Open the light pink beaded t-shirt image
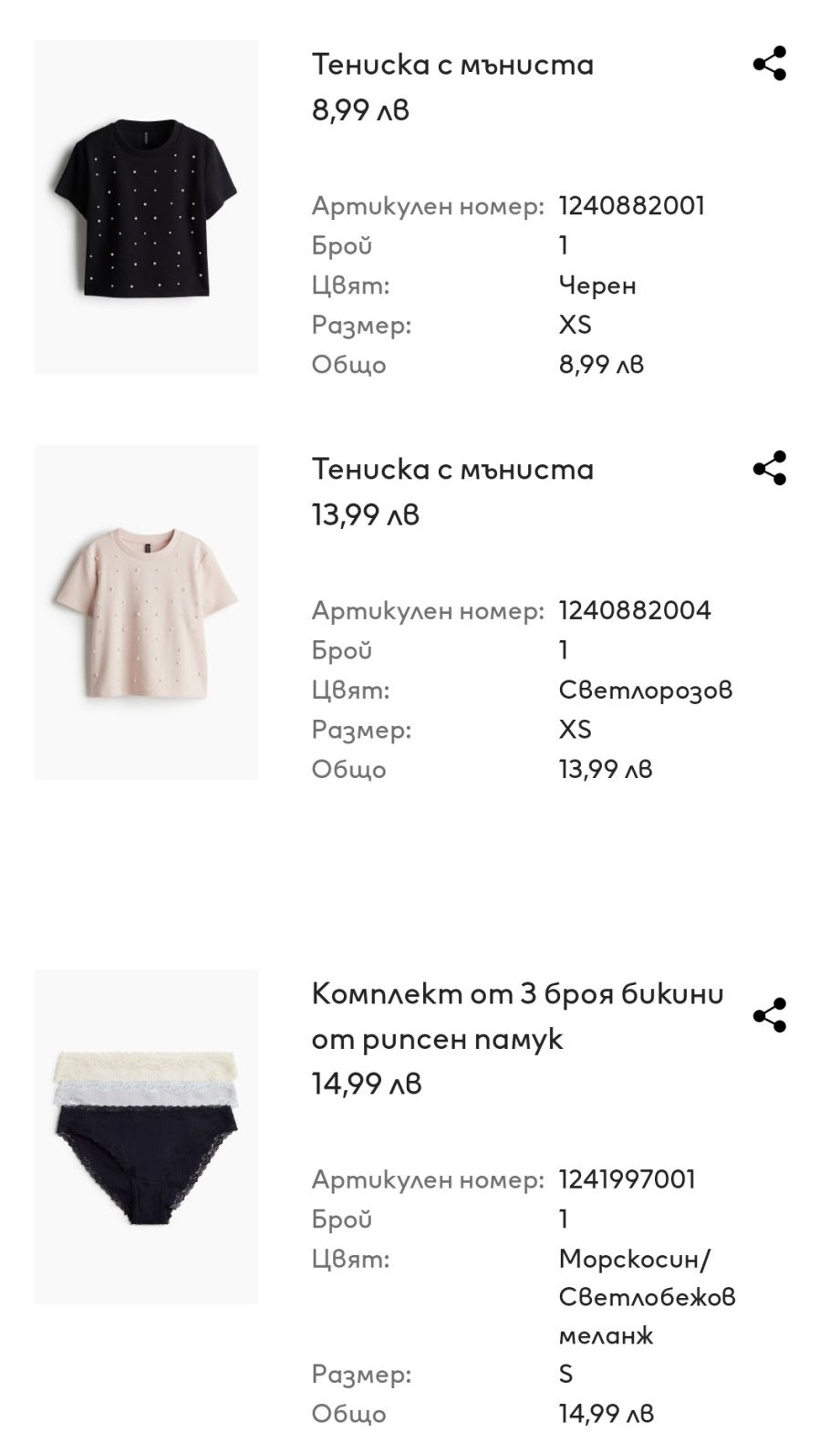This screenshot has height=1453, width=840. point(147,612)
